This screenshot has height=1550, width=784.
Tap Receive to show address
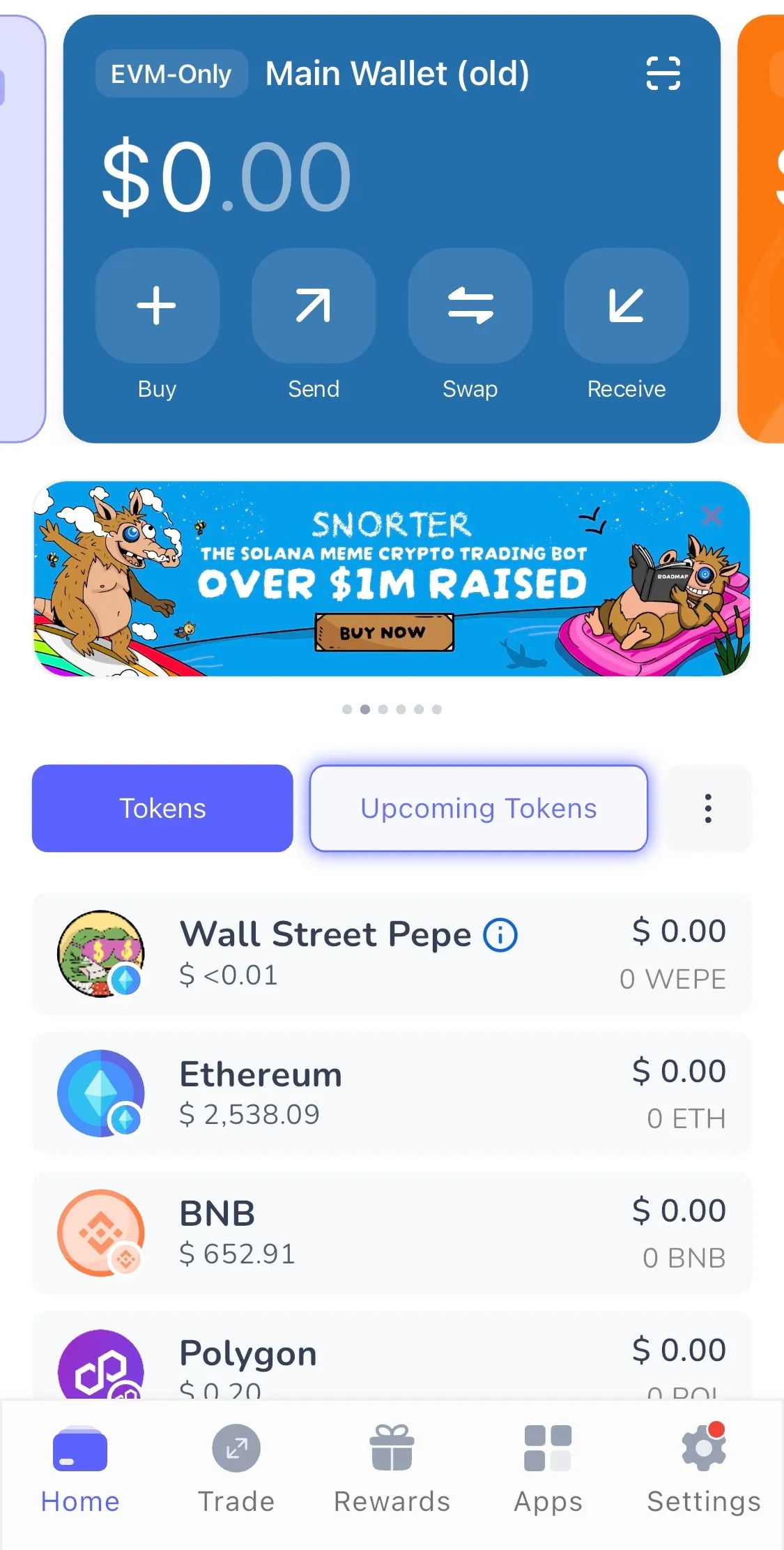click(x=626, y=306)
